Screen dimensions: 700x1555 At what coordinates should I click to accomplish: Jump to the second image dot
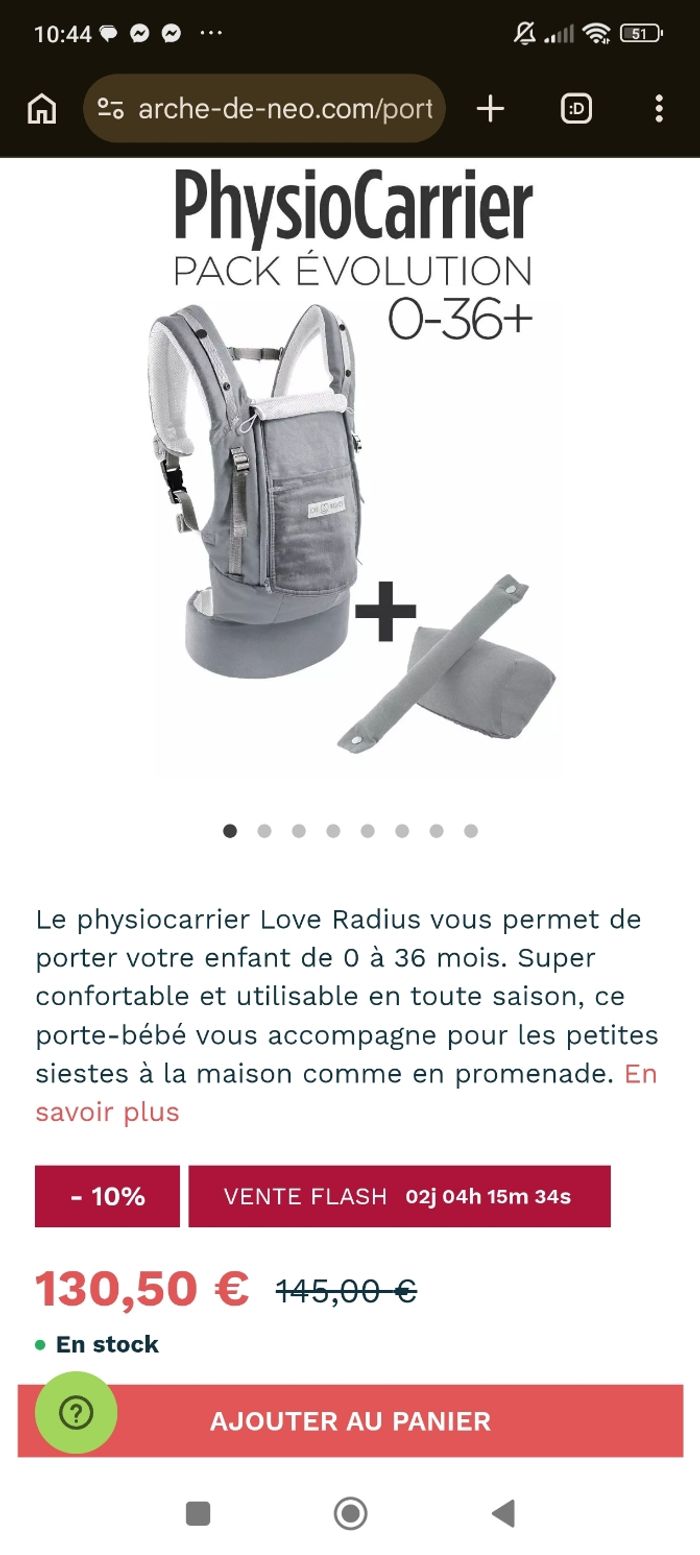(264, 831)
